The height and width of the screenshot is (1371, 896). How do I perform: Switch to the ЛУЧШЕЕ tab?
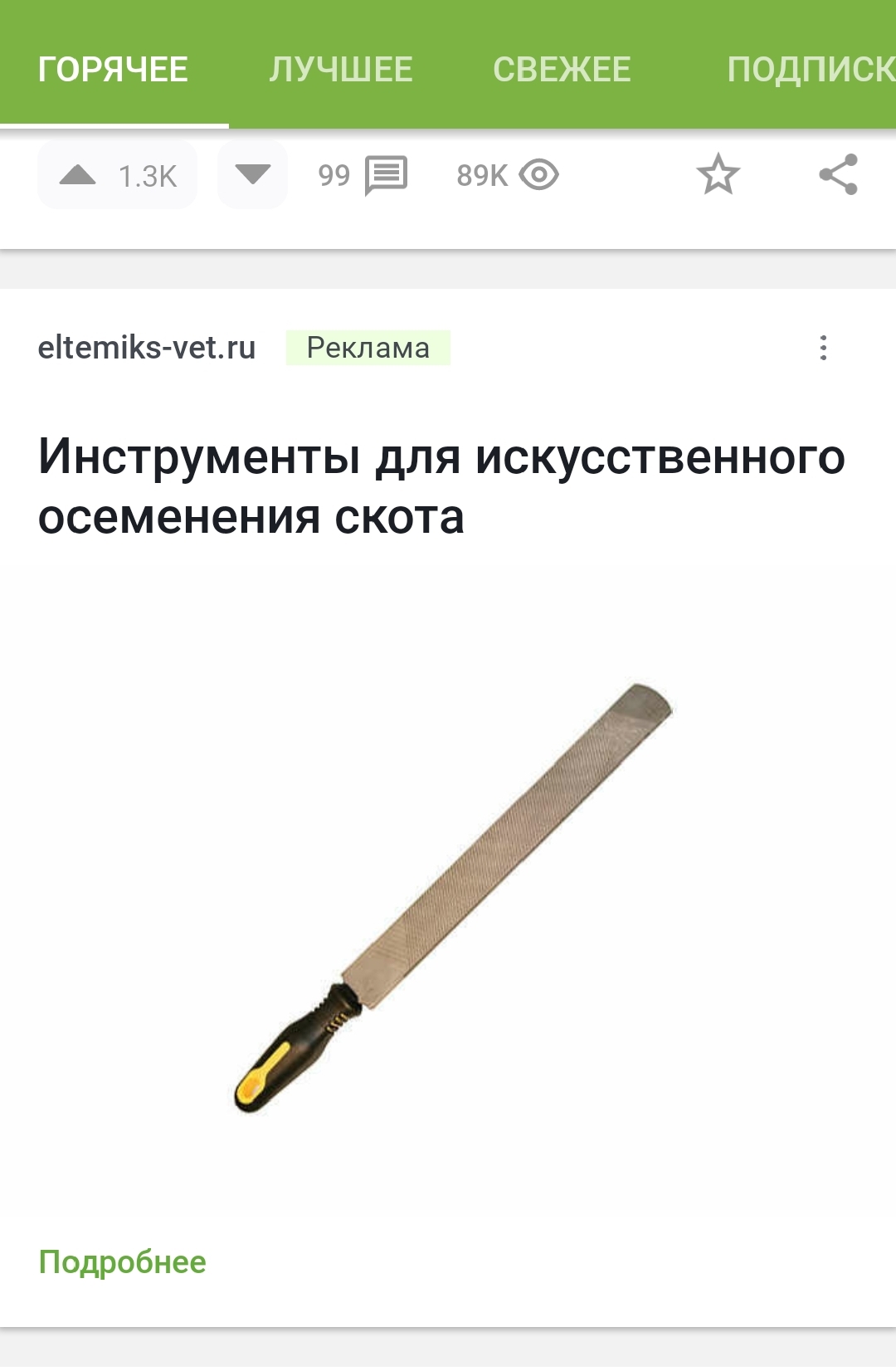click(341, 69)
